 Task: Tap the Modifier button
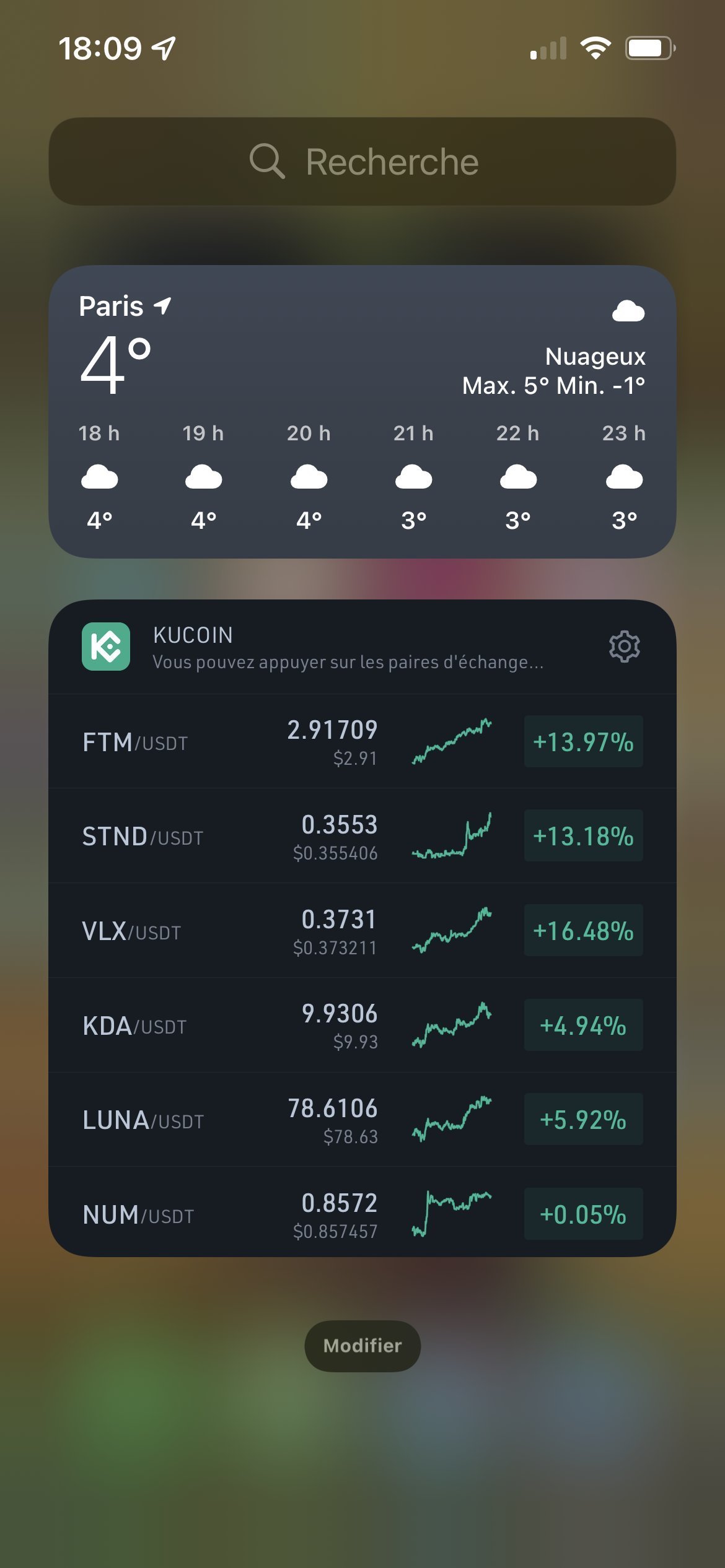362,1346
